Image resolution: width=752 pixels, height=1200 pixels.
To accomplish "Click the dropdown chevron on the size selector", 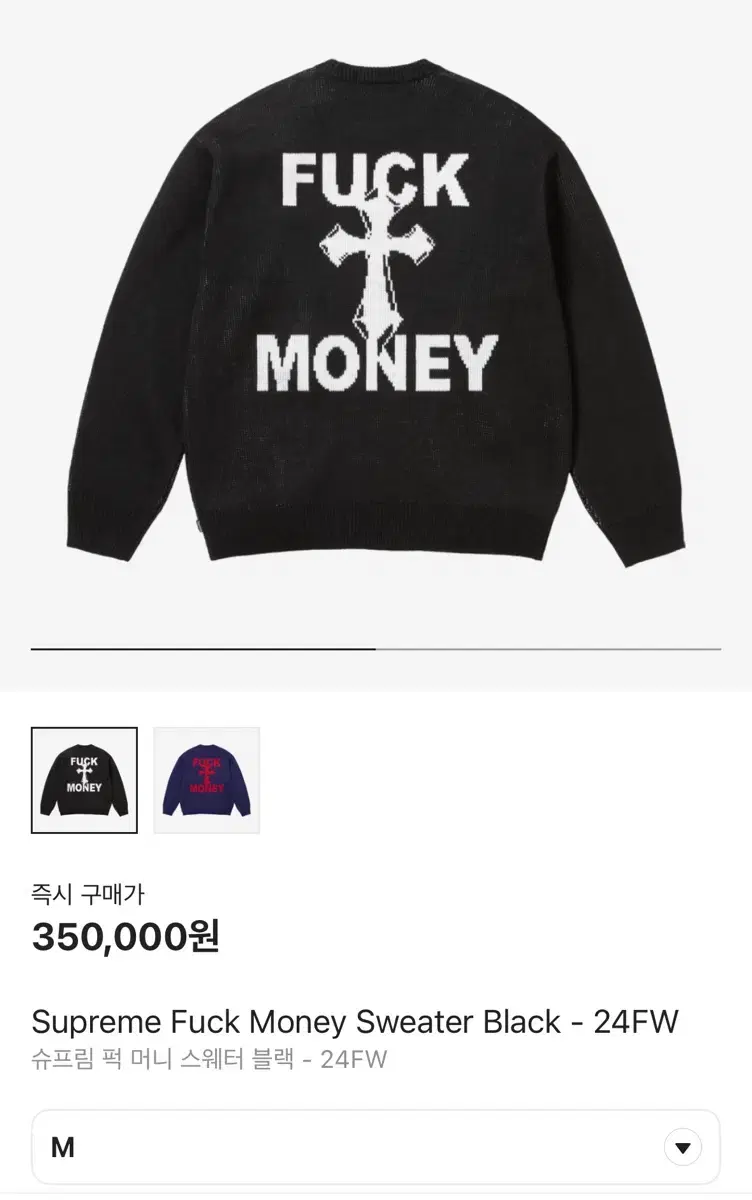I will (681, 1146).
